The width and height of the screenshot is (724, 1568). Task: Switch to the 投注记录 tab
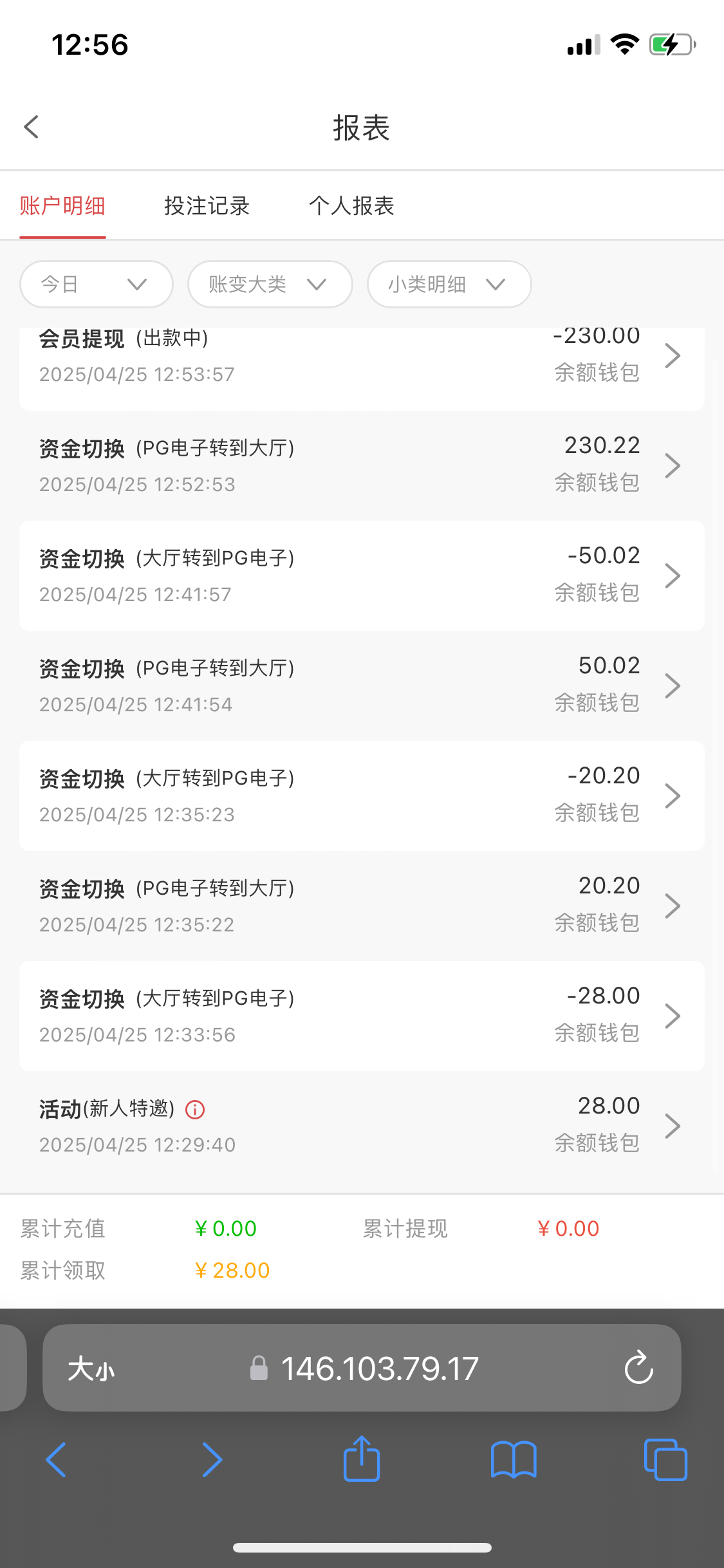pos(207,206)
